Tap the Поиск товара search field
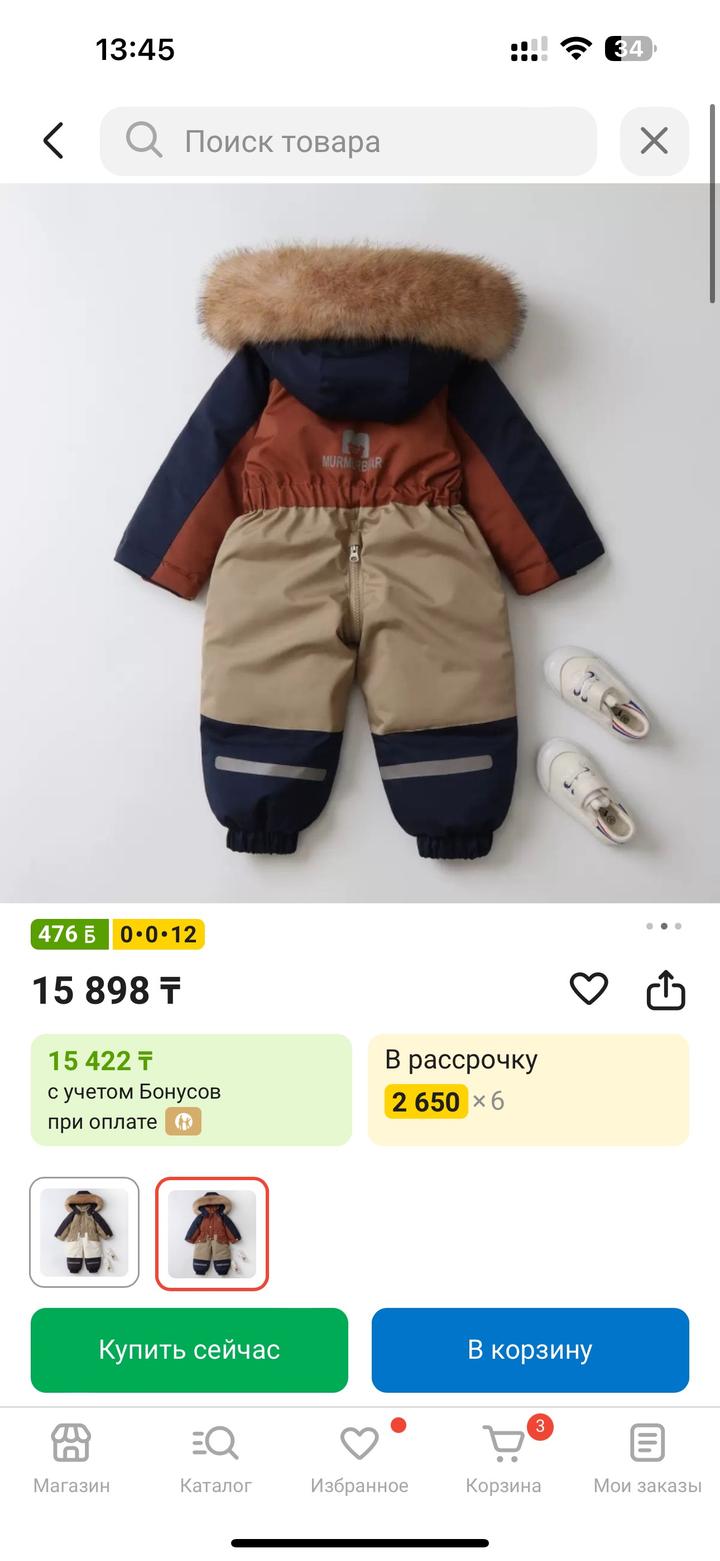This screenshot has height=1561, width=720. [x=348, y=141]
